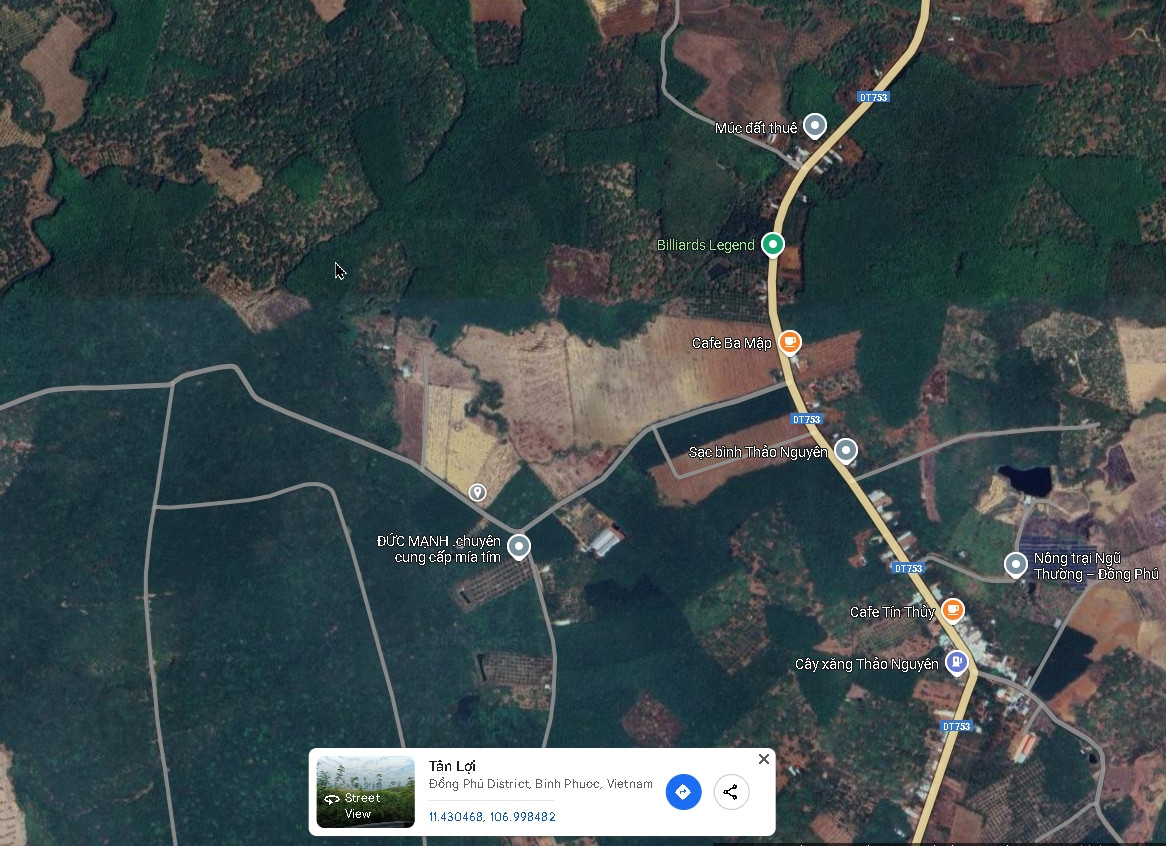Get directions to Tân Lợi
Screen dimensions: 1166x846
683,792
